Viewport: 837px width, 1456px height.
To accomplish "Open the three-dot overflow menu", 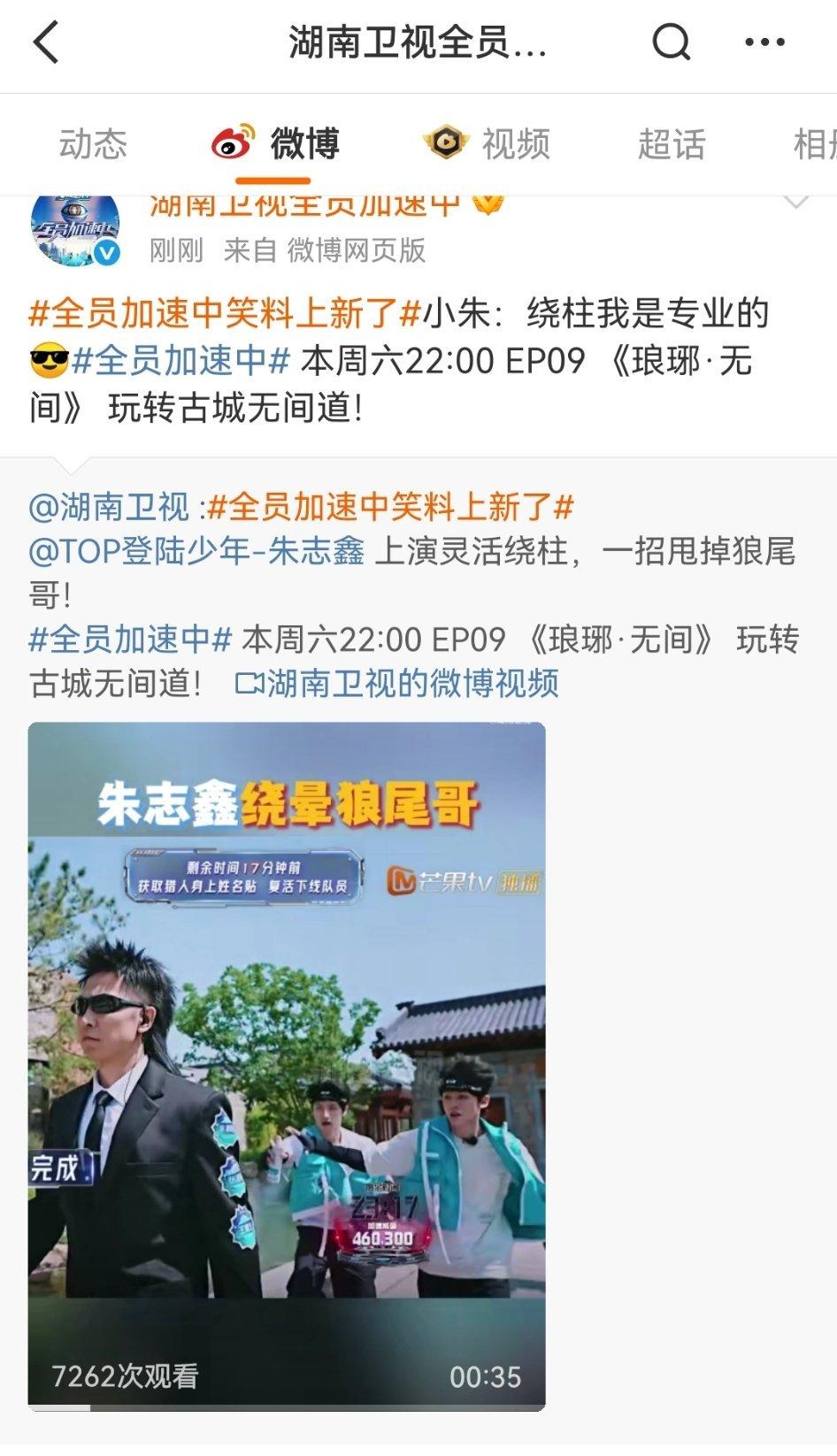I will pyautogui.click(x=764, y=42).
